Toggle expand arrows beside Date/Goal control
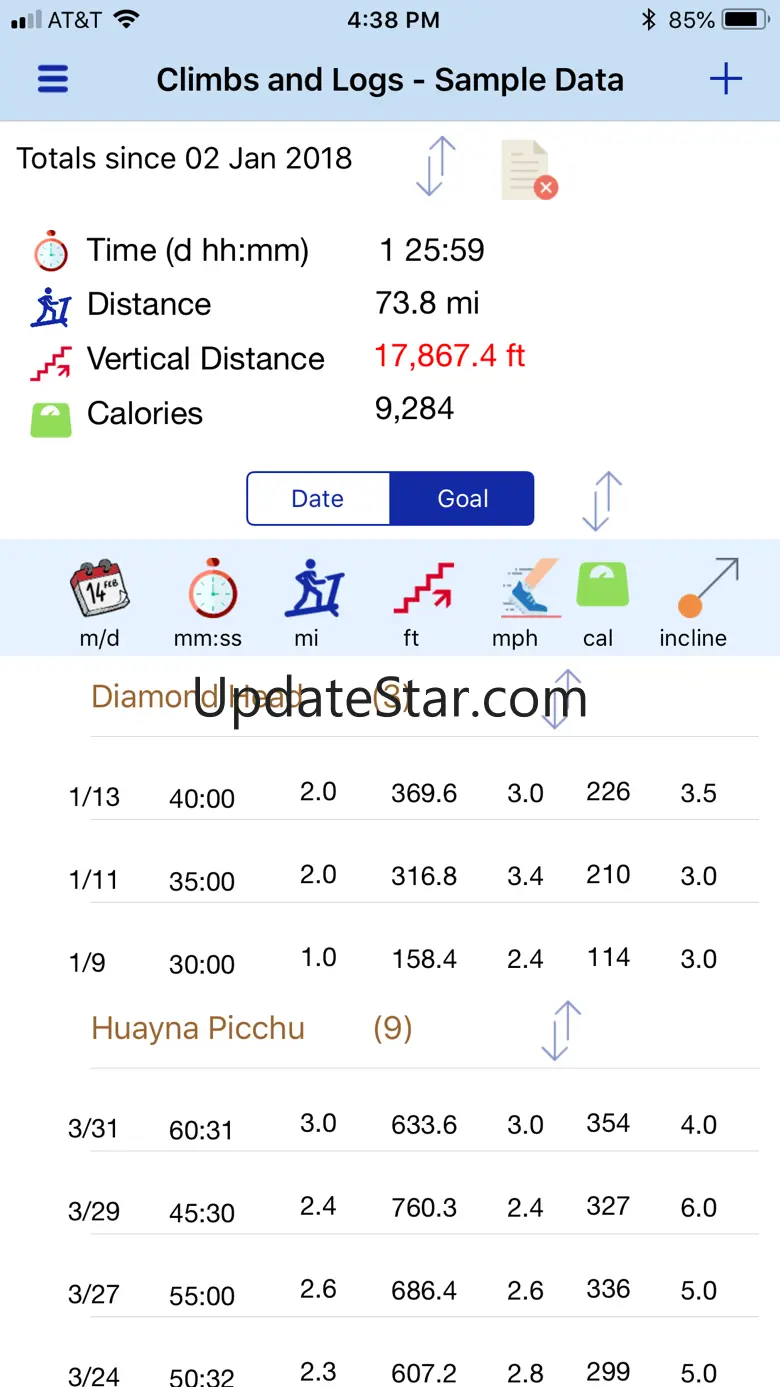Screen dimensions: 780x1387 (602, 501)
